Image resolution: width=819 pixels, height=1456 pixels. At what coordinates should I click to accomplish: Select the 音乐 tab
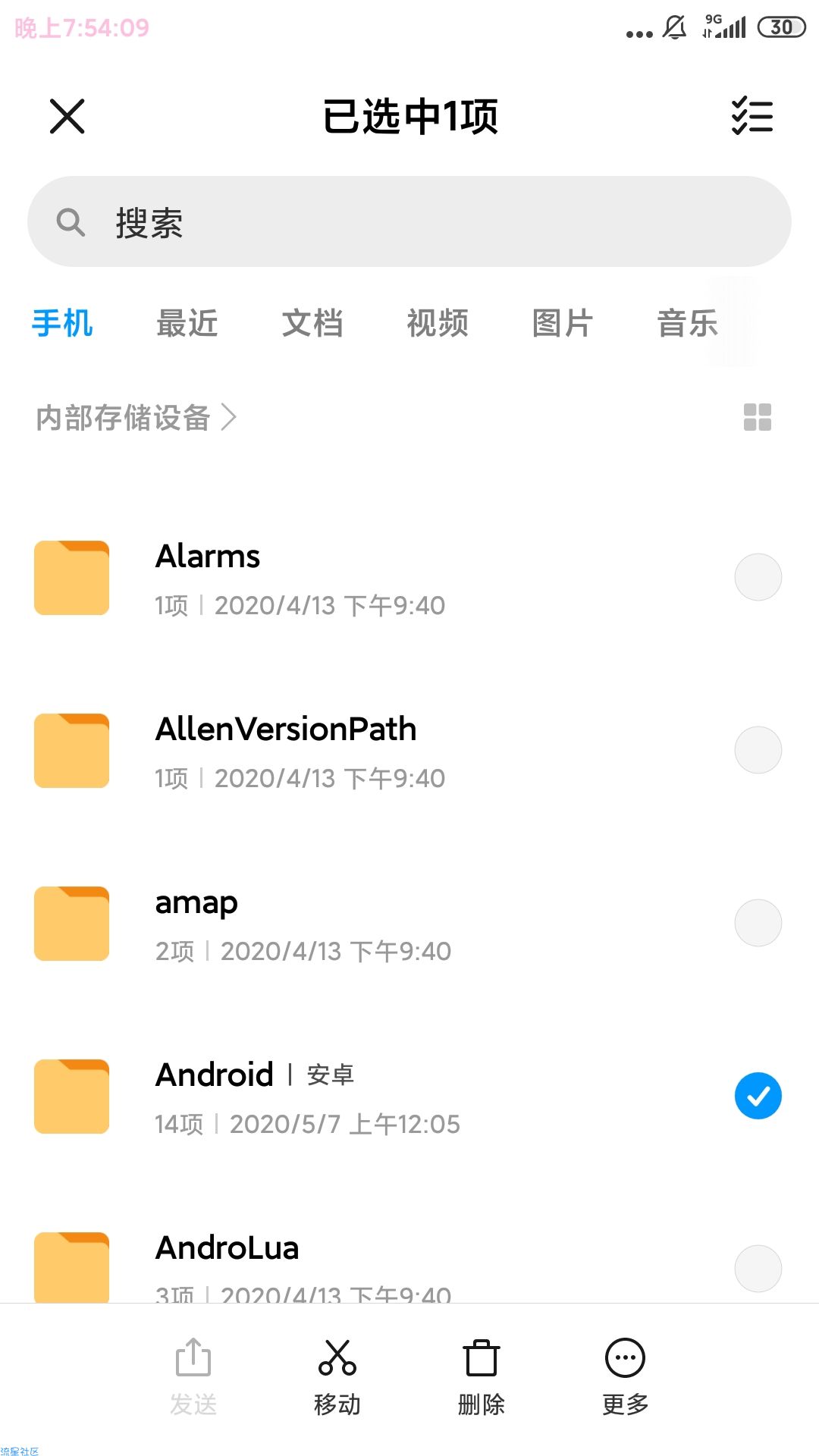pyautogui.click(x=687, y=323)
